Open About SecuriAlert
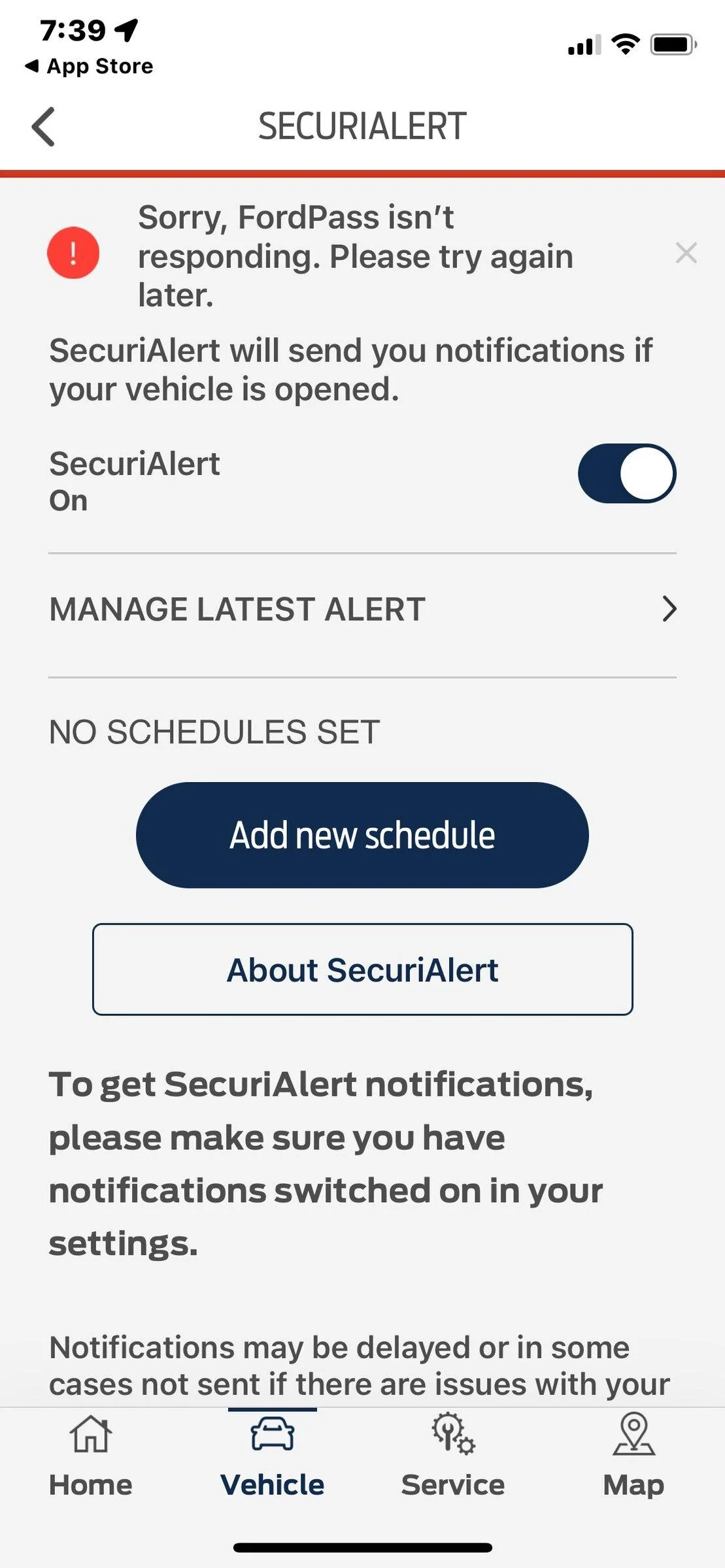 (362, 970)
